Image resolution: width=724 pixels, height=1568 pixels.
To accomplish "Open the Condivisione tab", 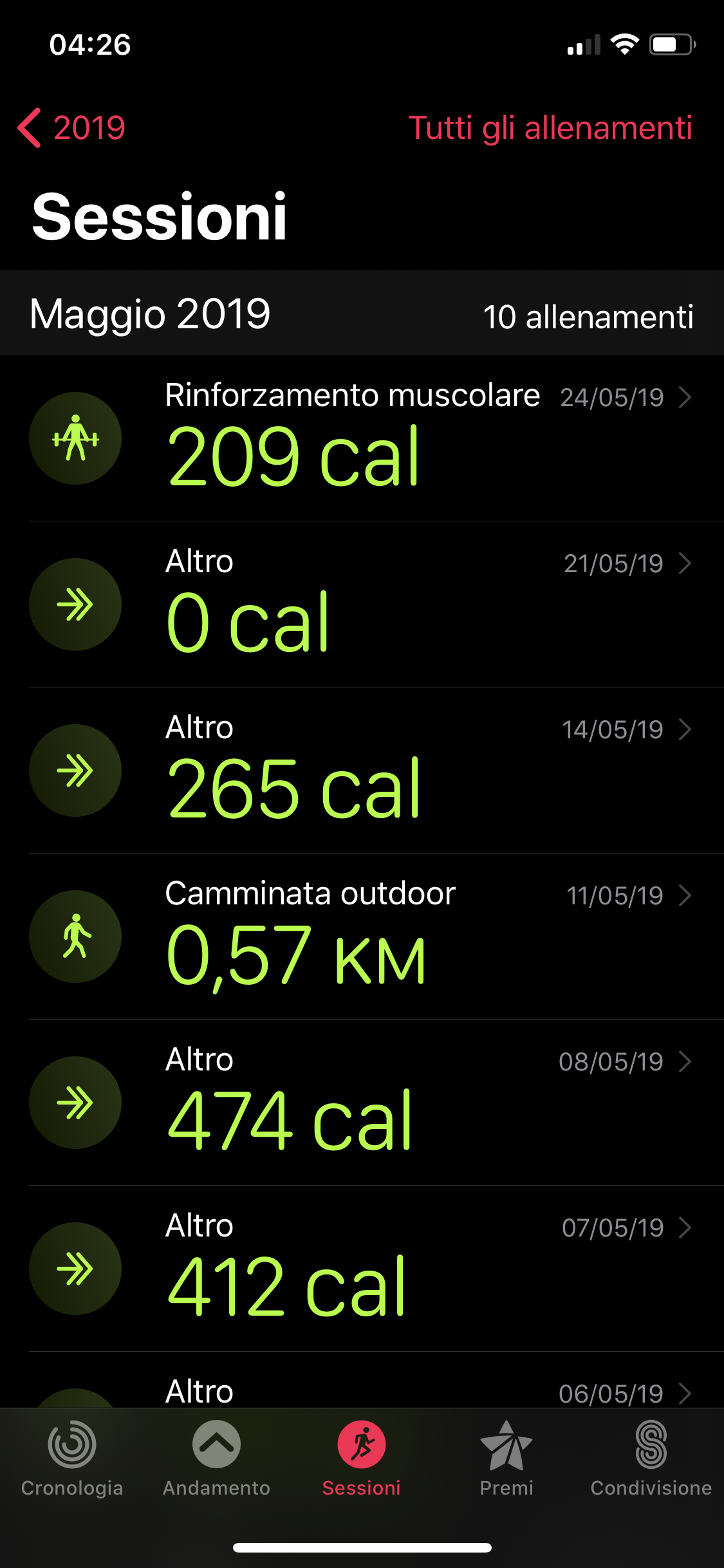I will 651,1459.
